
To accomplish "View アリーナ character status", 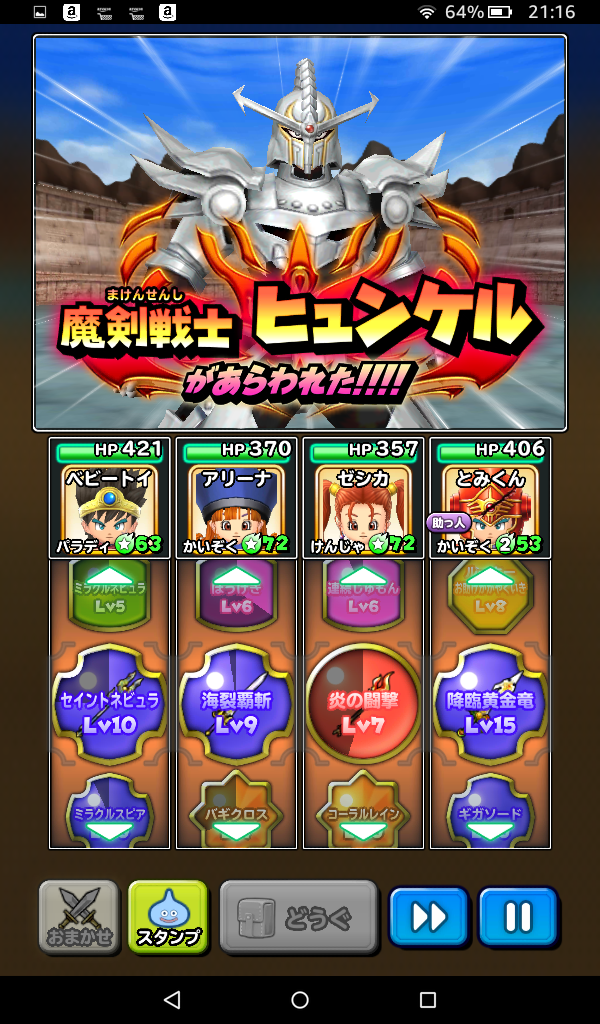I will (236, 498).
